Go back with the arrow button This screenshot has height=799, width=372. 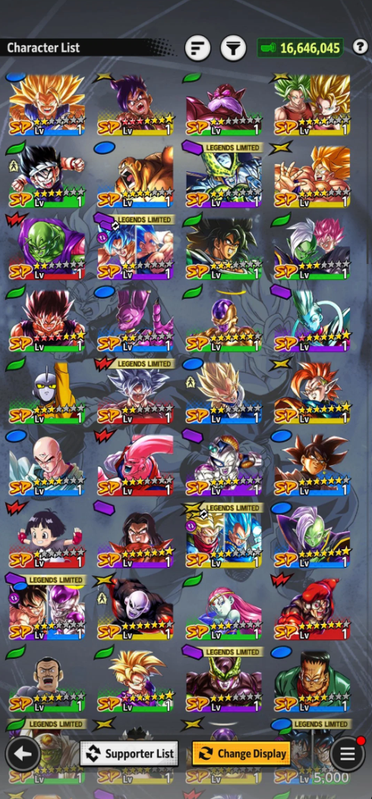(x=23, y=754)
